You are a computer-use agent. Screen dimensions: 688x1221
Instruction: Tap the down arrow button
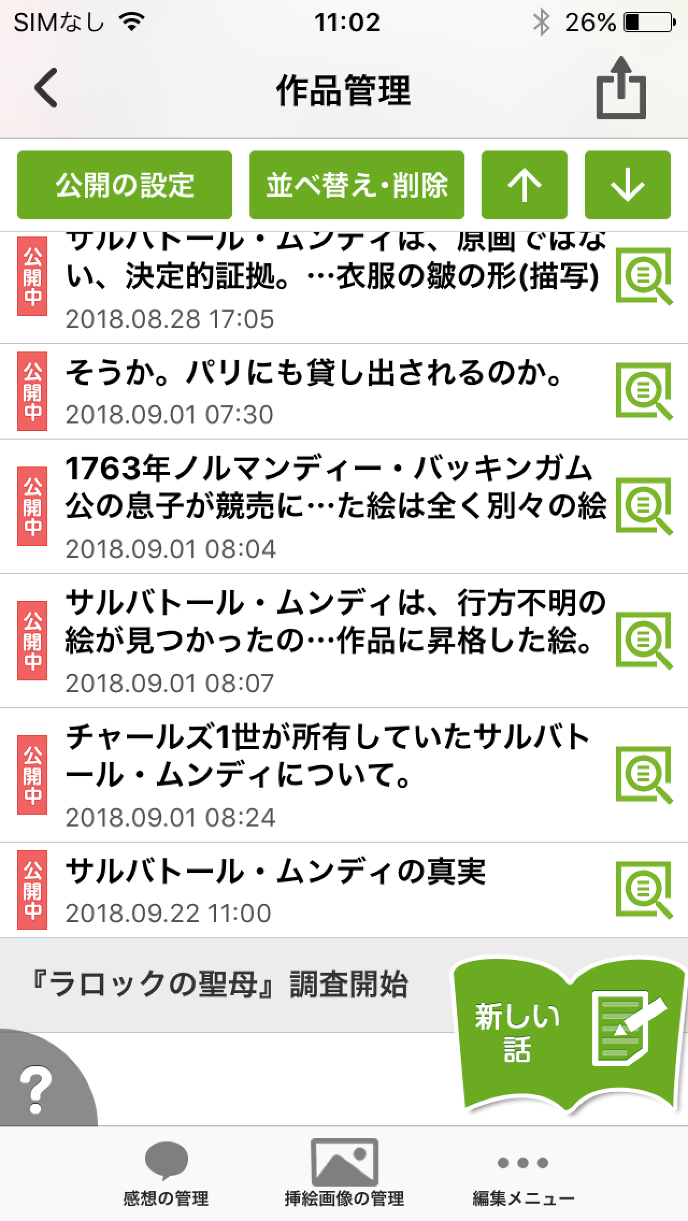point(627,185)
